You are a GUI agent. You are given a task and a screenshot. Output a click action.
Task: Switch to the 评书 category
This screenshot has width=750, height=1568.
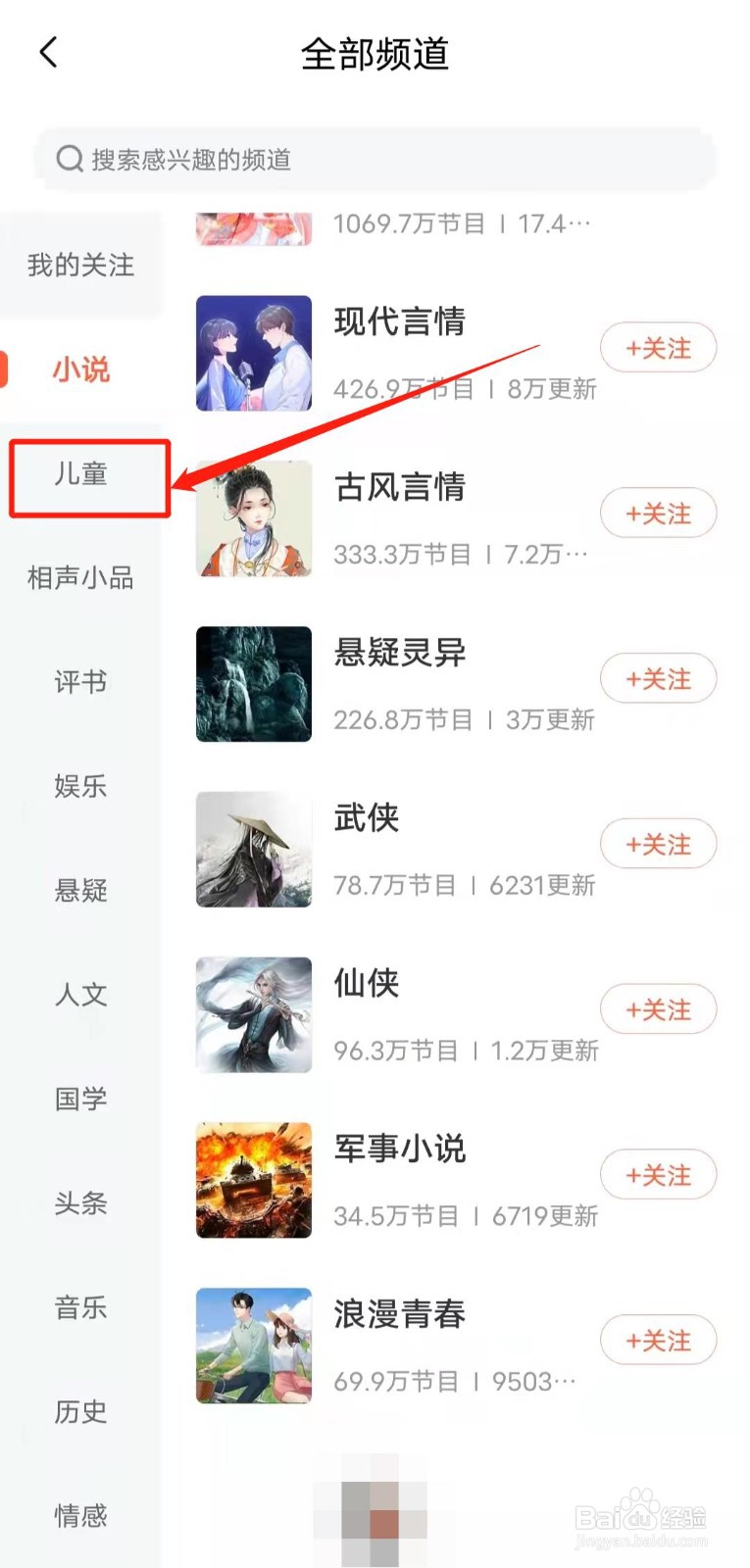80,682
